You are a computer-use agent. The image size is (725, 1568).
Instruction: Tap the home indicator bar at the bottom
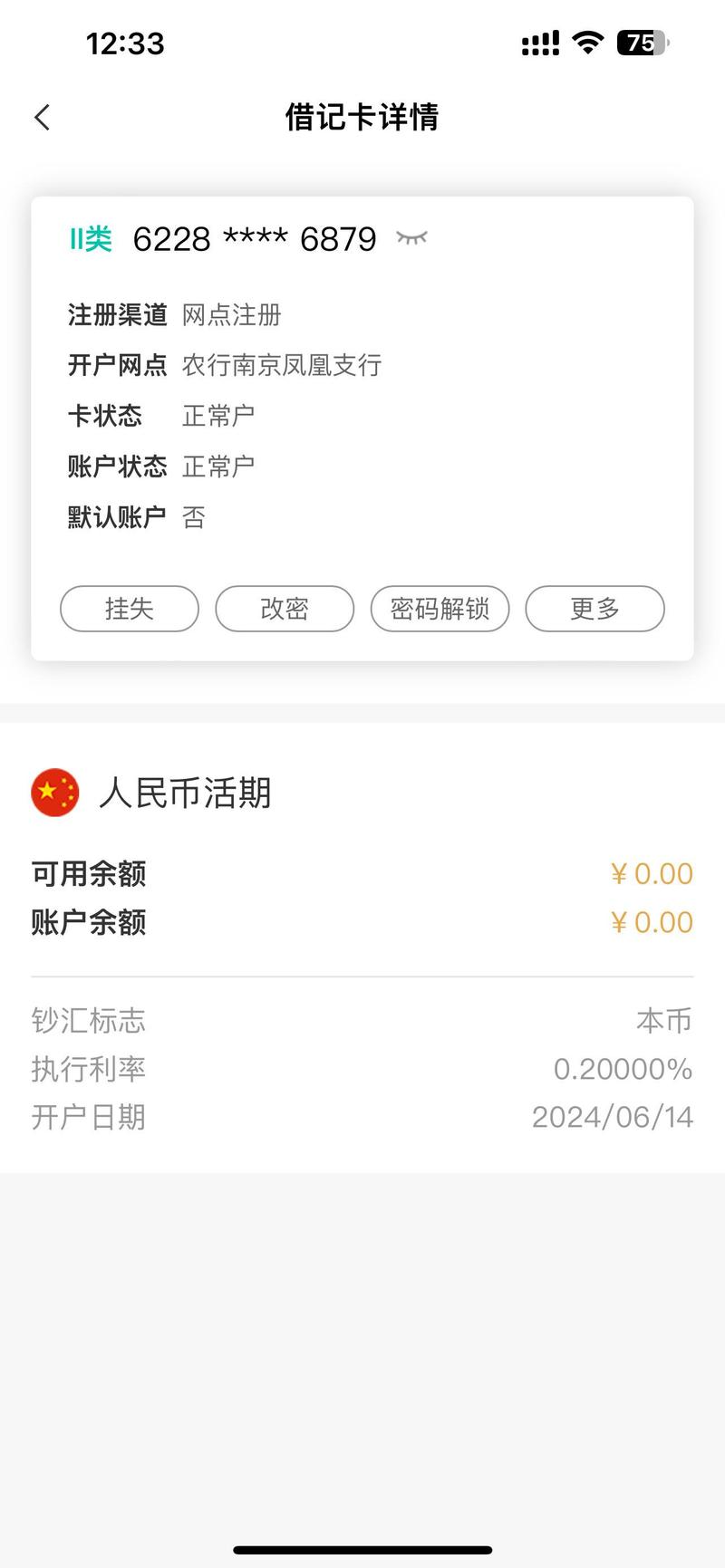[x=362, y=1553]
